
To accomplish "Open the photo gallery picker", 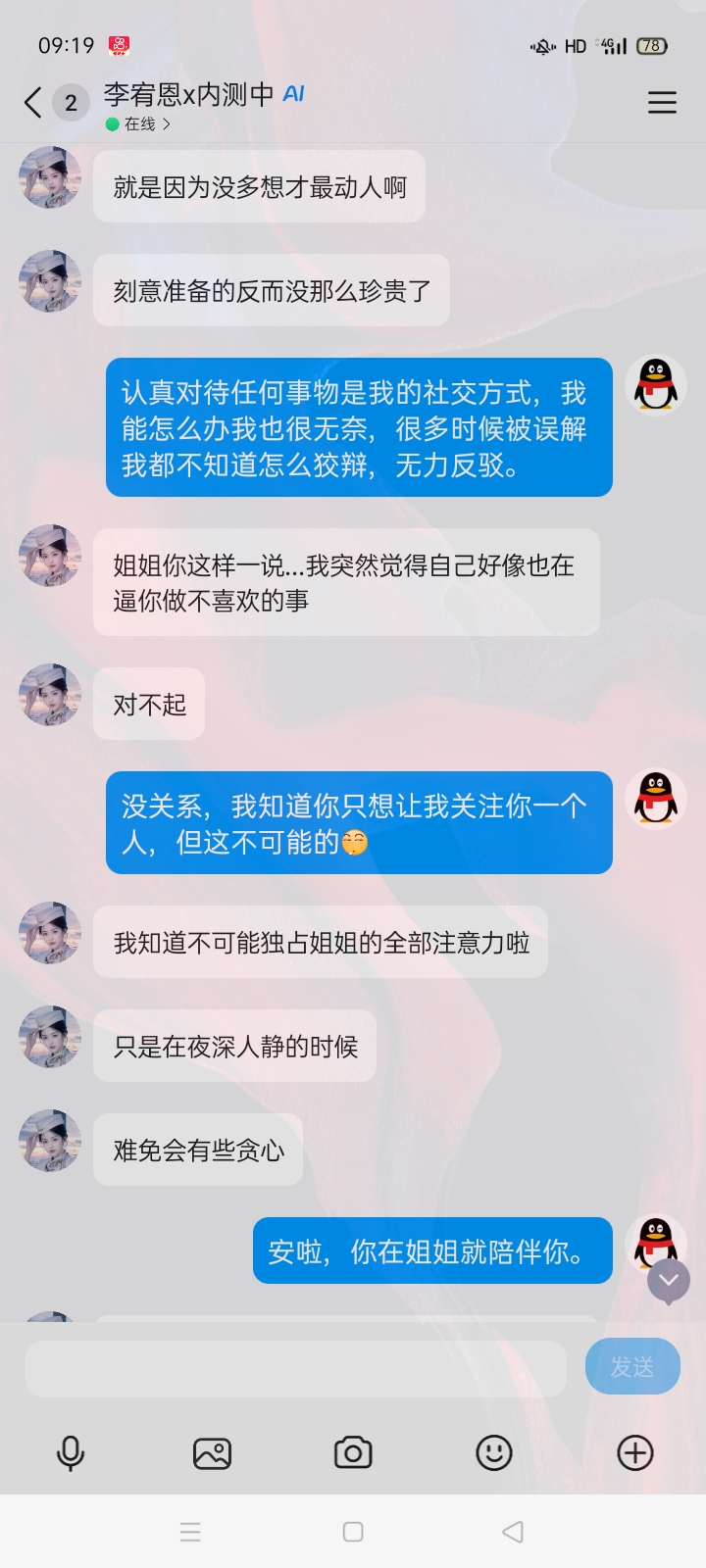I will [212, 1453].
